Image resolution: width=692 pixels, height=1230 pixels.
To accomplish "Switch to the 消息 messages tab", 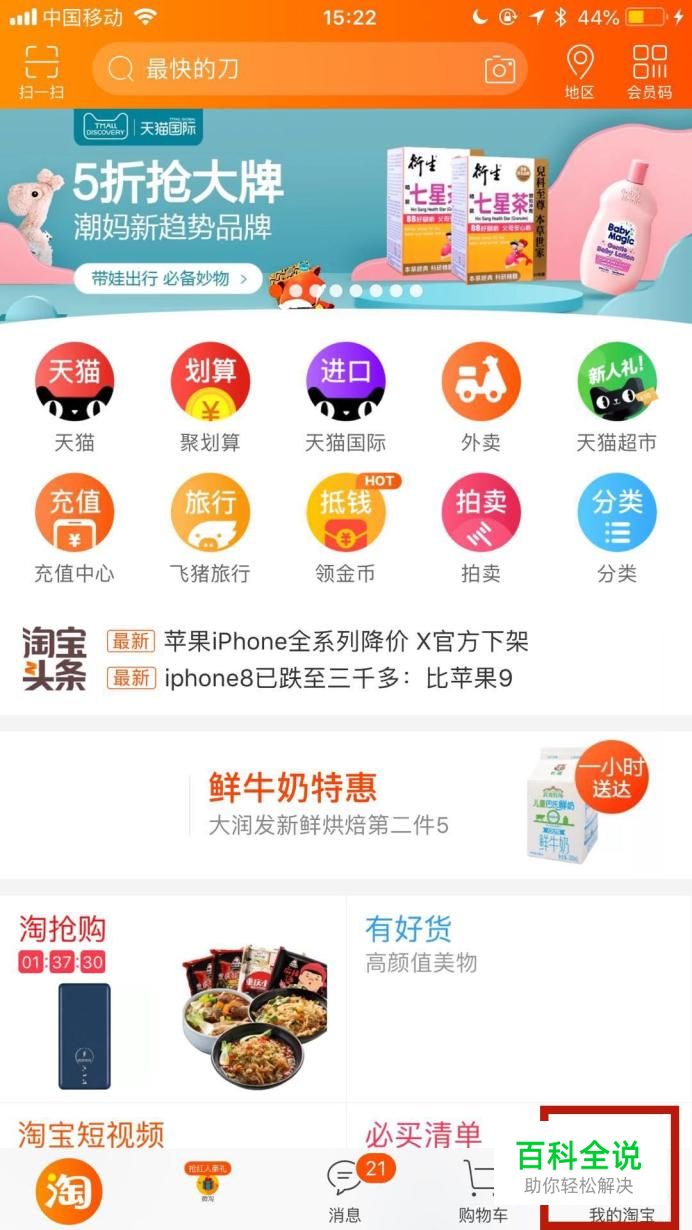I will tap(345, 1192).
